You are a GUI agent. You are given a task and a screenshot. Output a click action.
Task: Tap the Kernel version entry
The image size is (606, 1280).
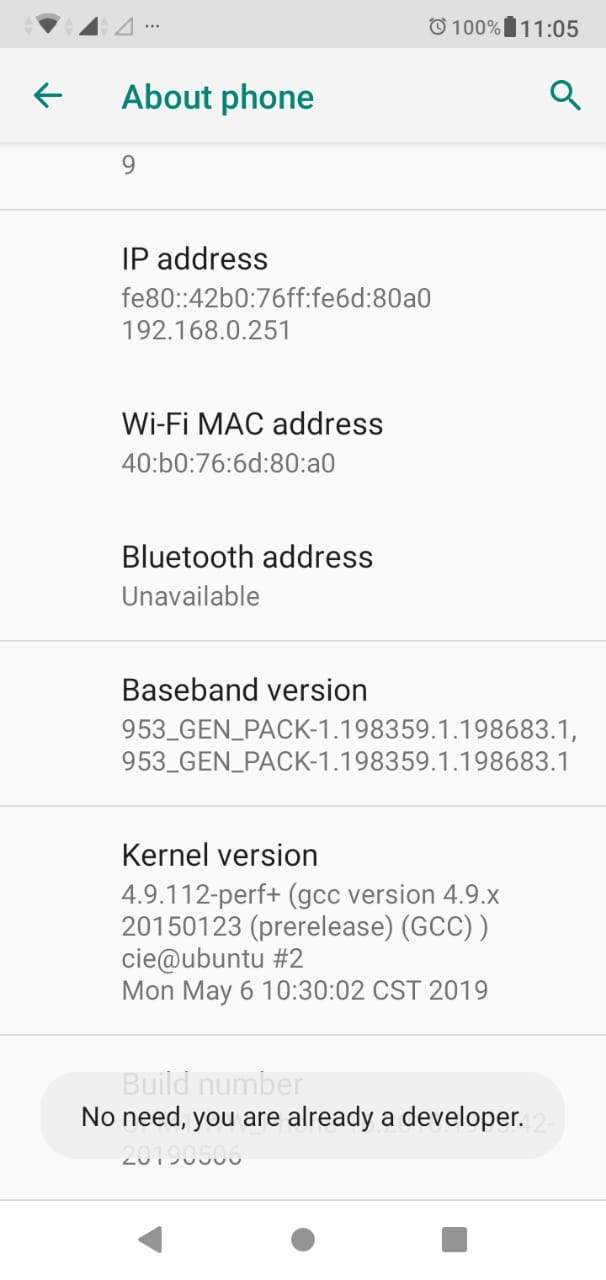point(303,921)
